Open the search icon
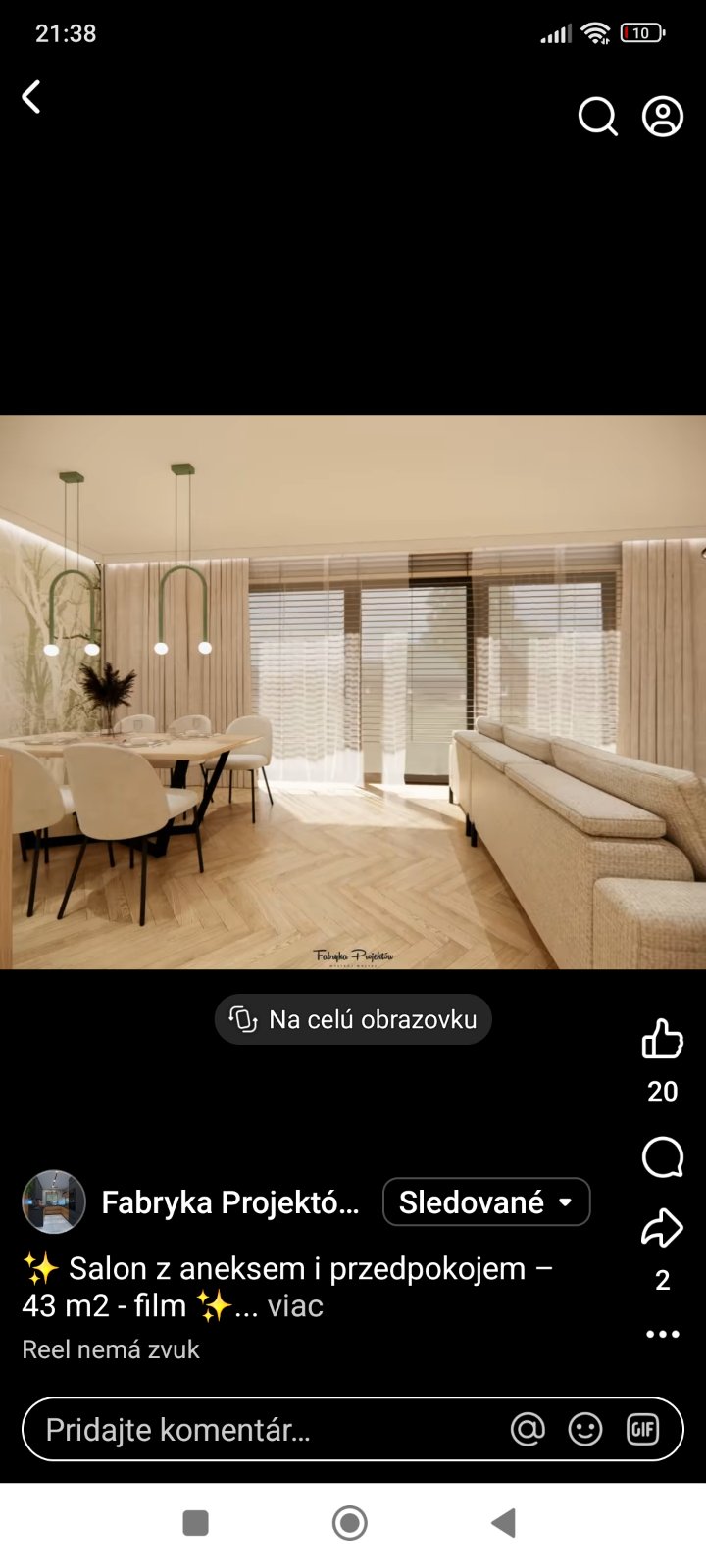Viewport: 706px width, 1568px height. 597,116
